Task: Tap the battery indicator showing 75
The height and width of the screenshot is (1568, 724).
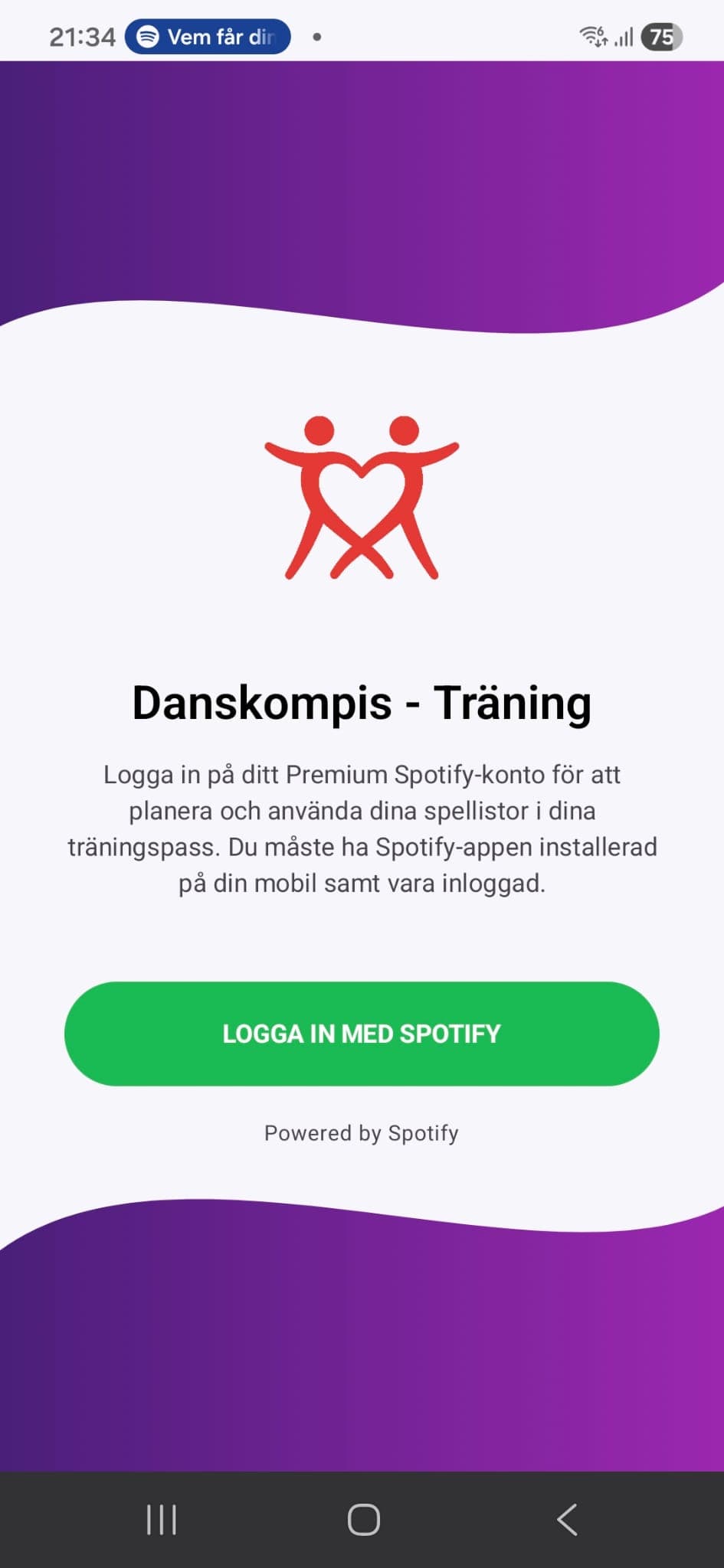Action: tap(663, 35)
